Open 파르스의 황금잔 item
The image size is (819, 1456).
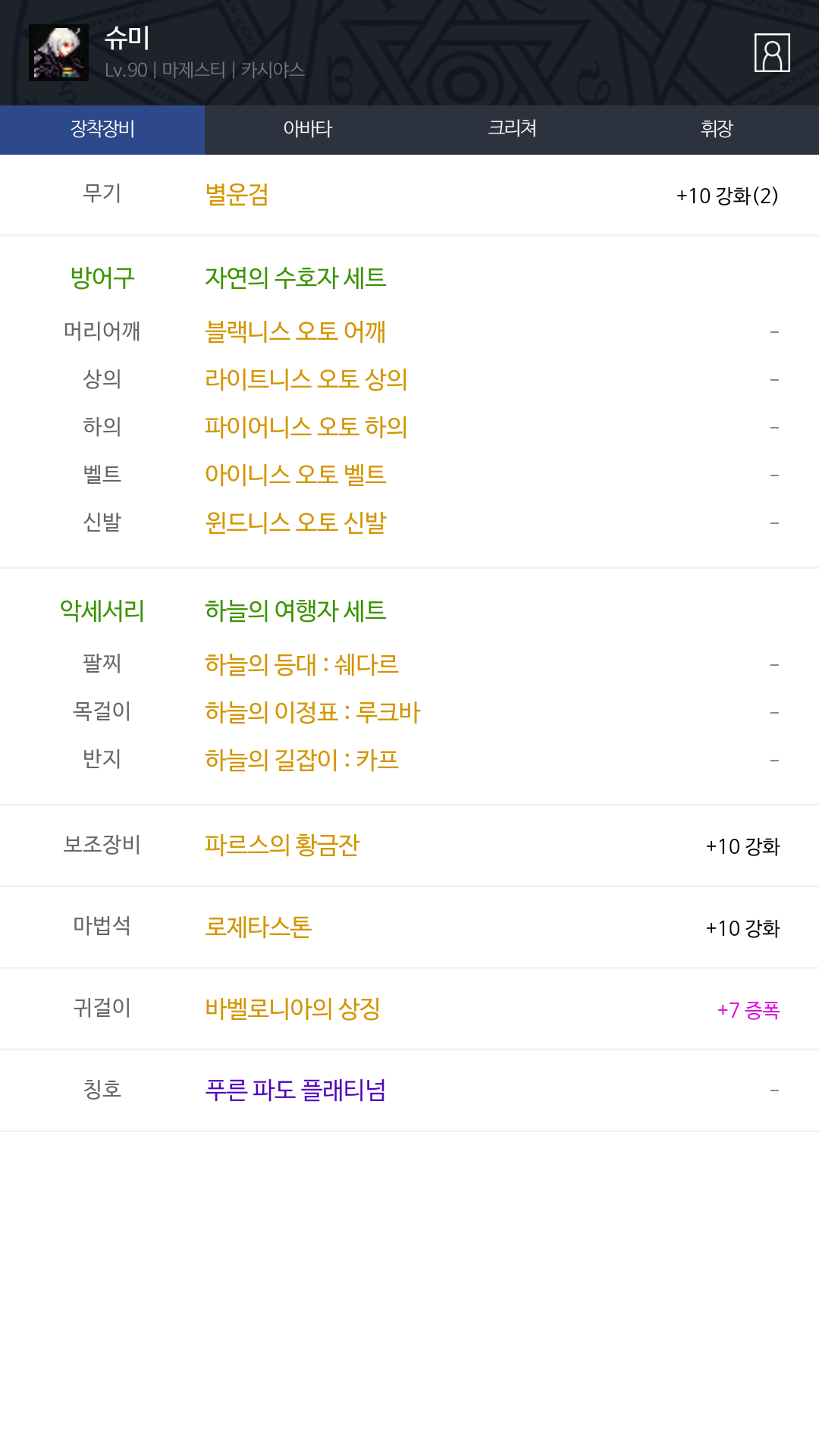coord(282,845)
